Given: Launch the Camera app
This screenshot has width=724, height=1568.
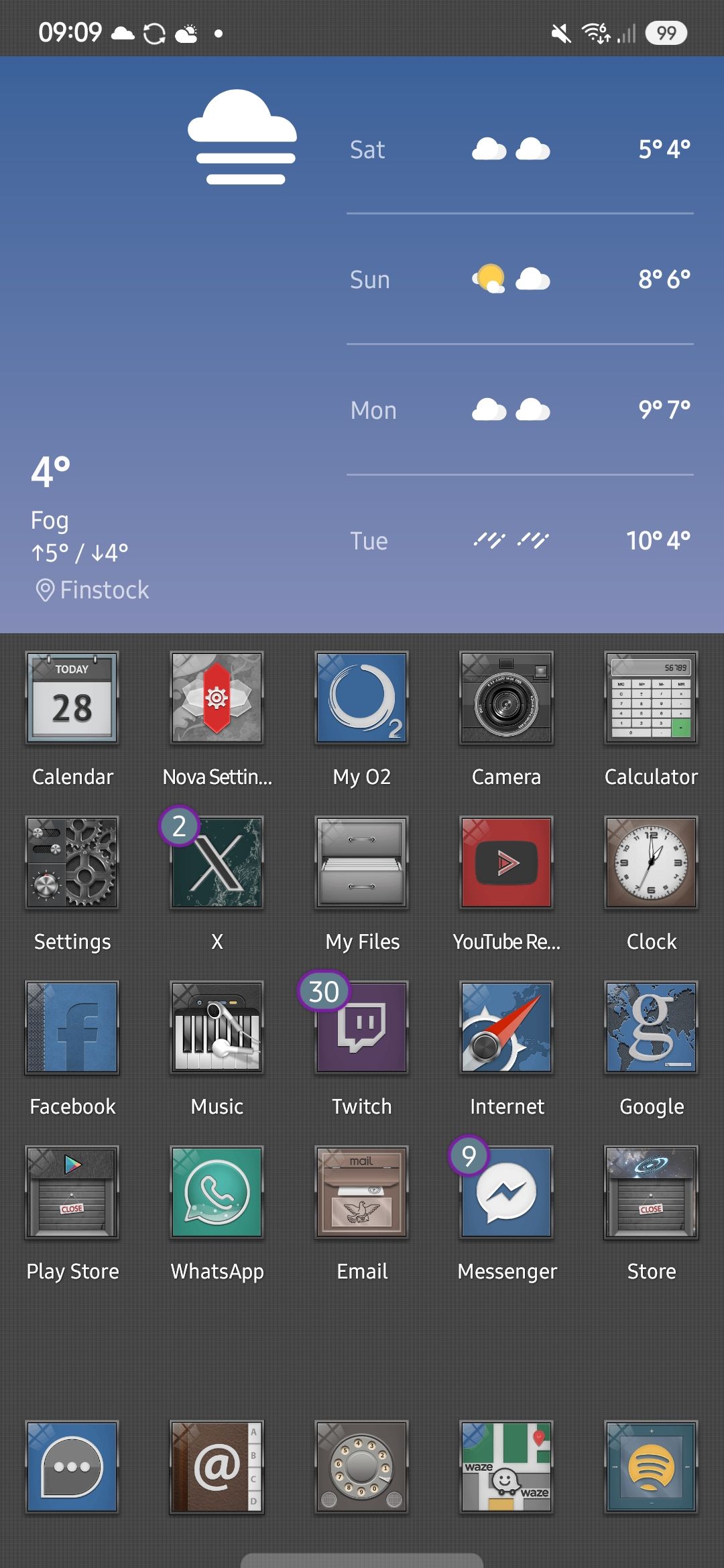Looking at the screenshot, I should [x=506, y=698].
